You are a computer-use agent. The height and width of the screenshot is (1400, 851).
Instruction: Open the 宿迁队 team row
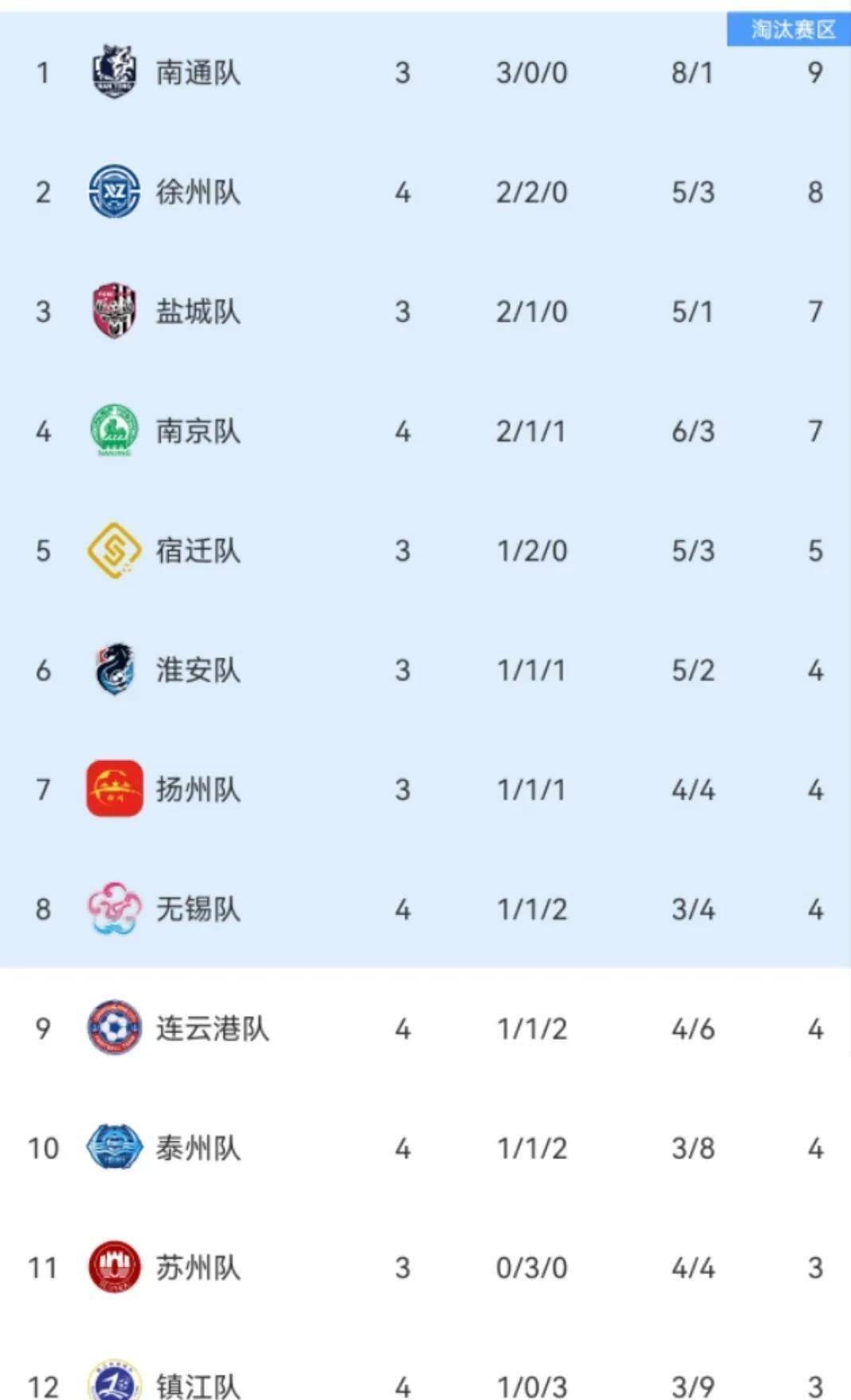(425, 551)
